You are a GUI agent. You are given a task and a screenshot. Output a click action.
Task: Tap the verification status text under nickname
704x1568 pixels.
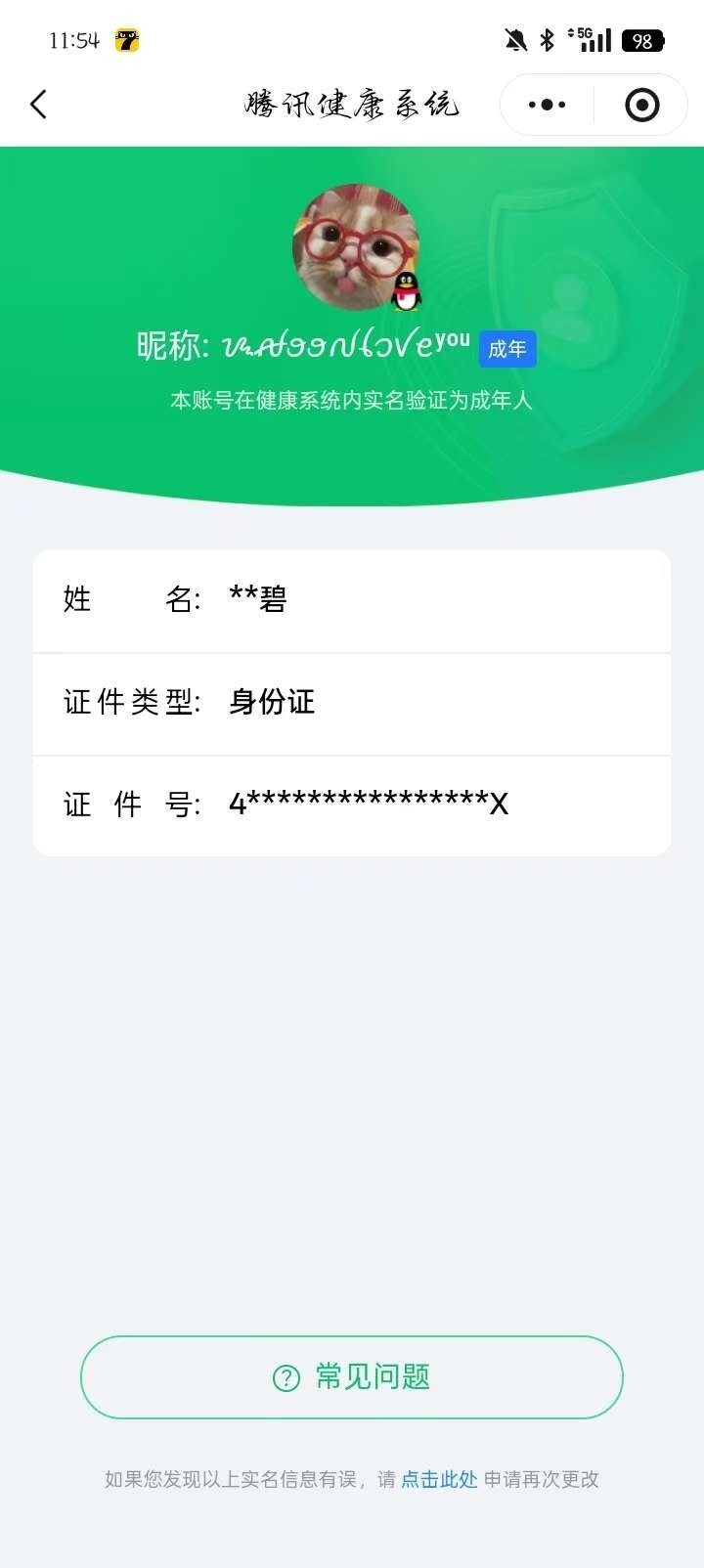click(352, 400)
